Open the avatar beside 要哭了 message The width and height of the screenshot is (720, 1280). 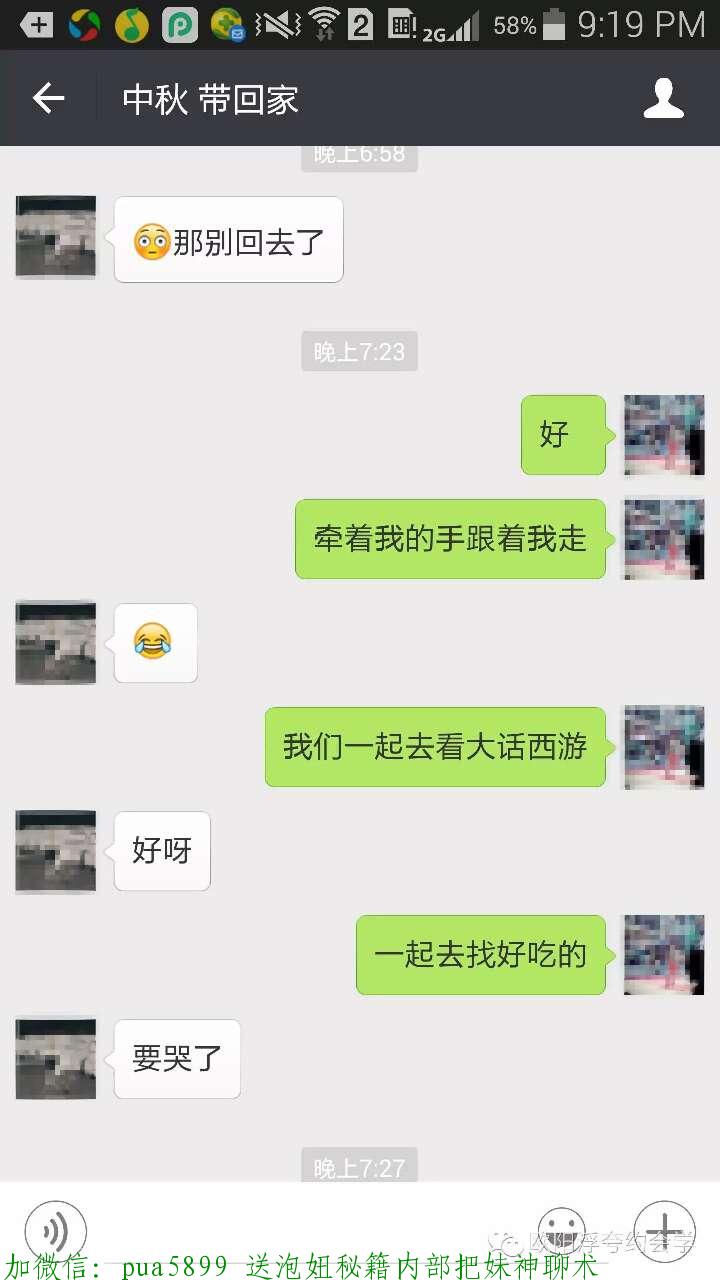pos(56,1059)
